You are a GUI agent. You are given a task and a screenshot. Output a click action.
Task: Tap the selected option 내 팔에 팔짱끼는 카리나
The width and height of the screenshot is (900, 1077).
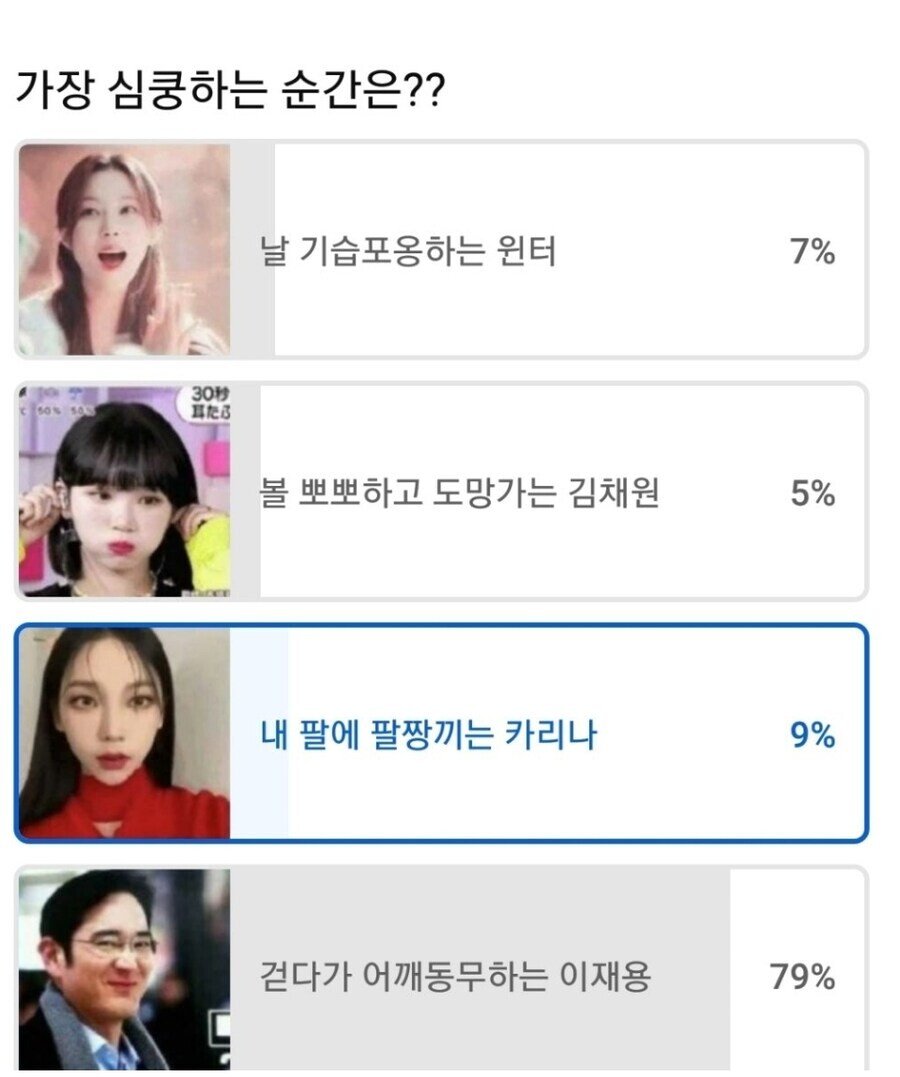[x=441, y=733]
